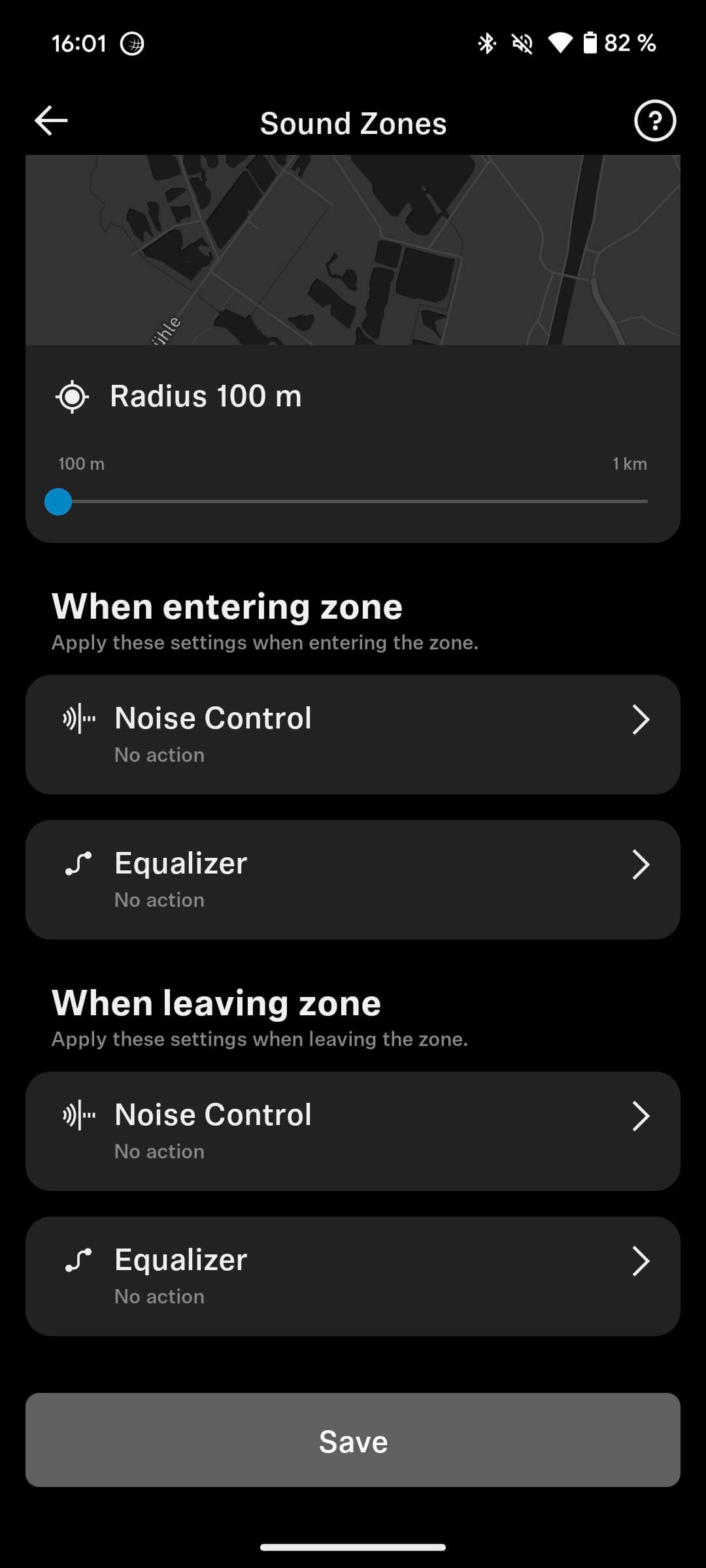Go back from Sound Zones
The image size is (706, 1568).
pyautogui.click(x=51, y=122)
